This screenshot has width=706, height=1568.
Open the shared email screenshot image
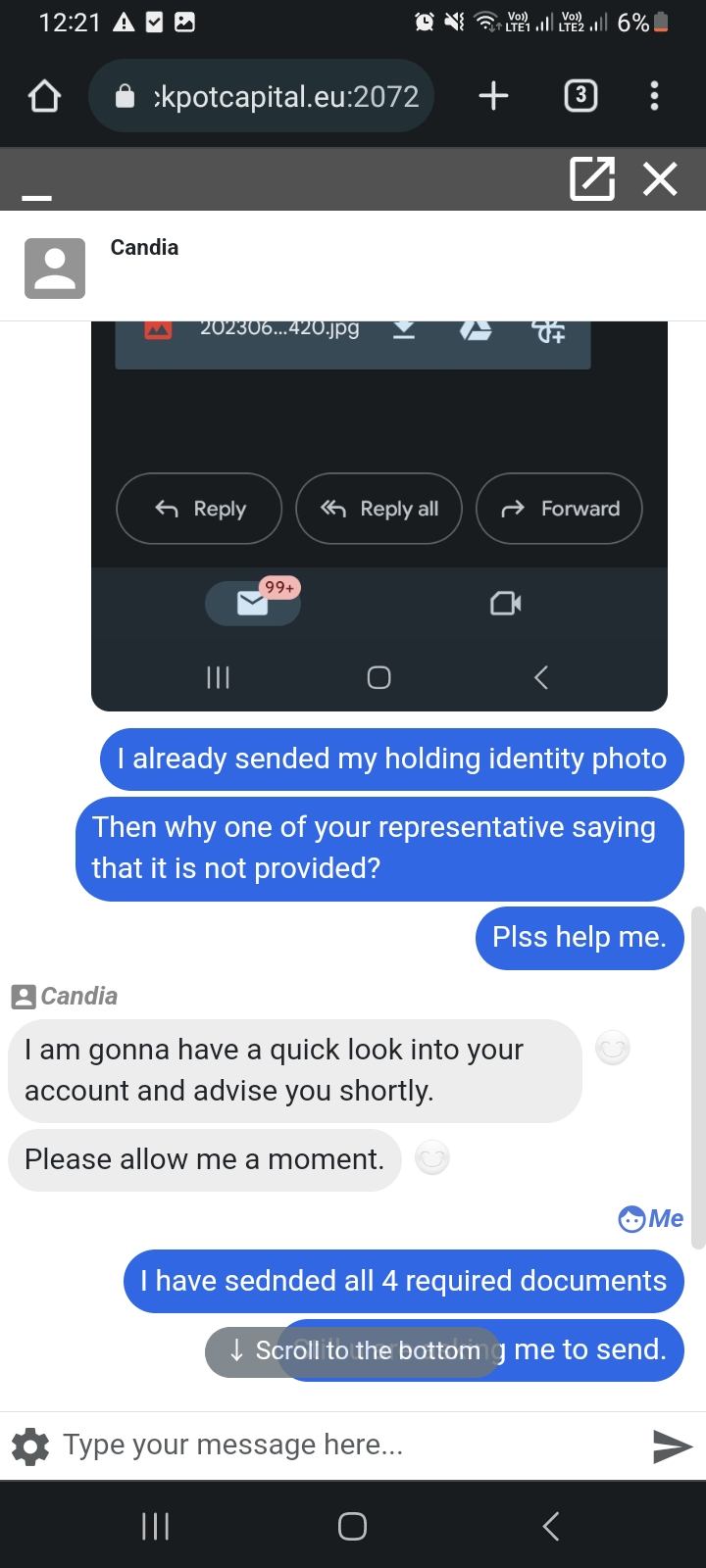(378, 510)
